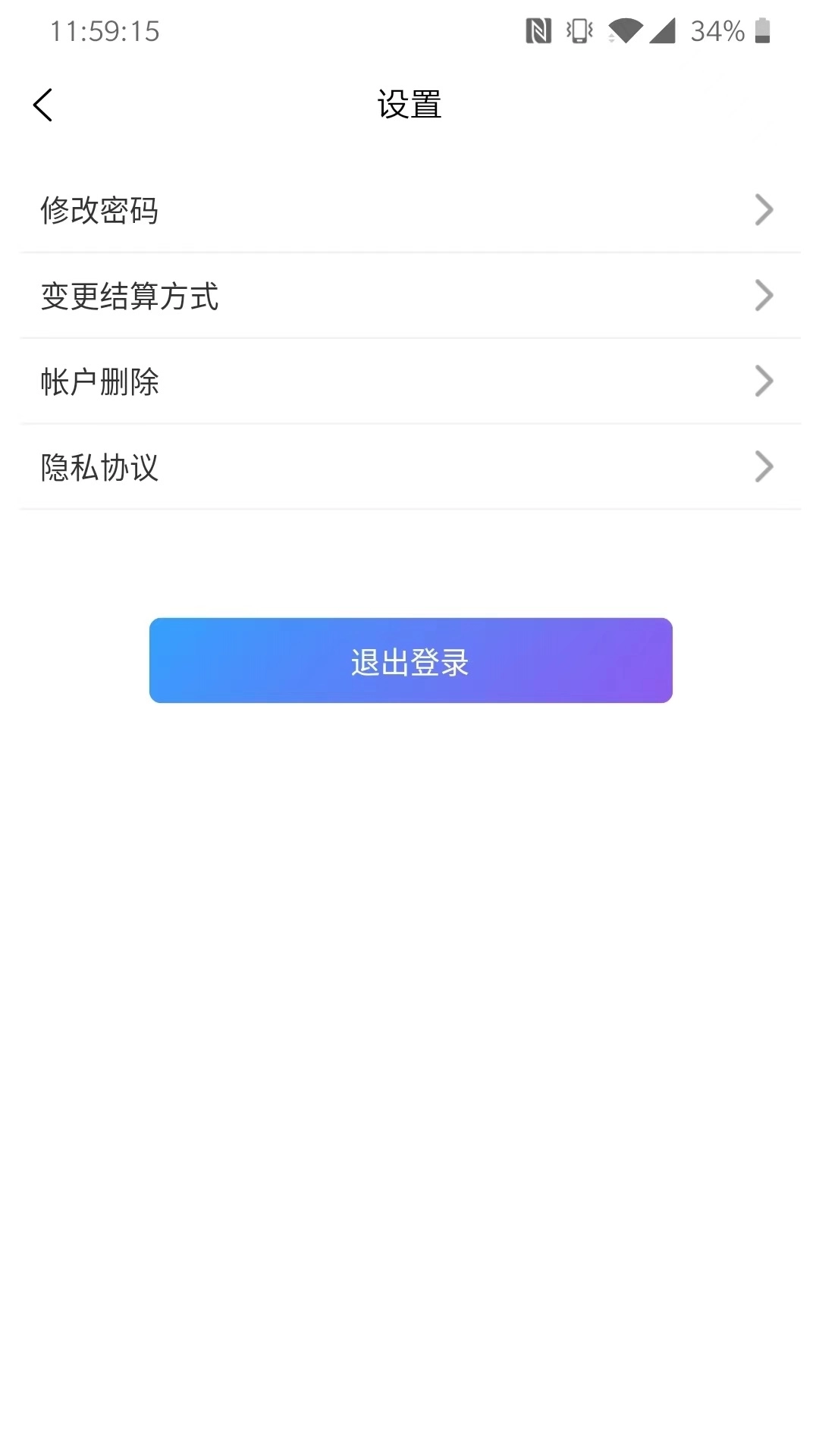The height and width of the screenshot is (1456, 819).
Task: Open the 隐私协议 privacy agreement
Action: 409,468
